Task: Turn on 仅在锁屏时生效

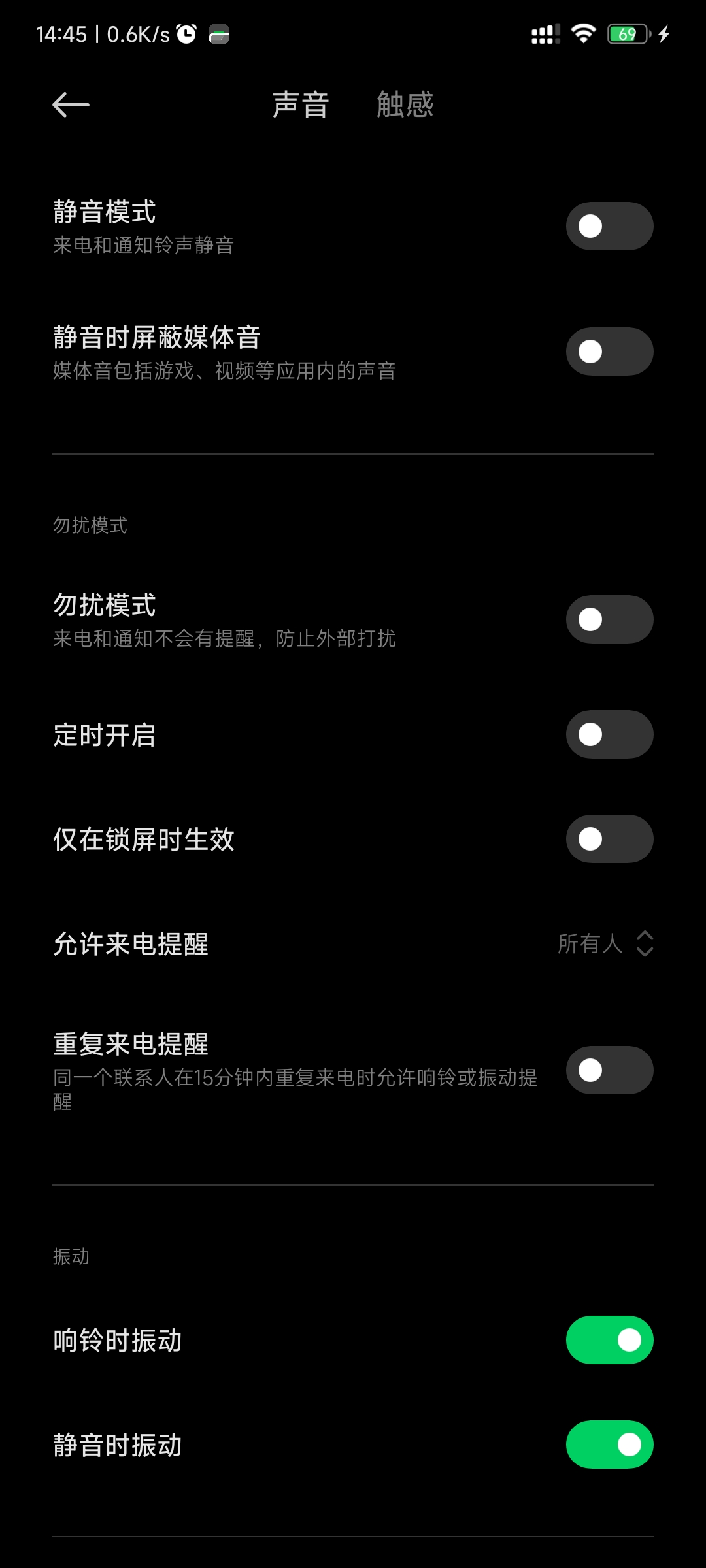Action: [x=609, y=839]
